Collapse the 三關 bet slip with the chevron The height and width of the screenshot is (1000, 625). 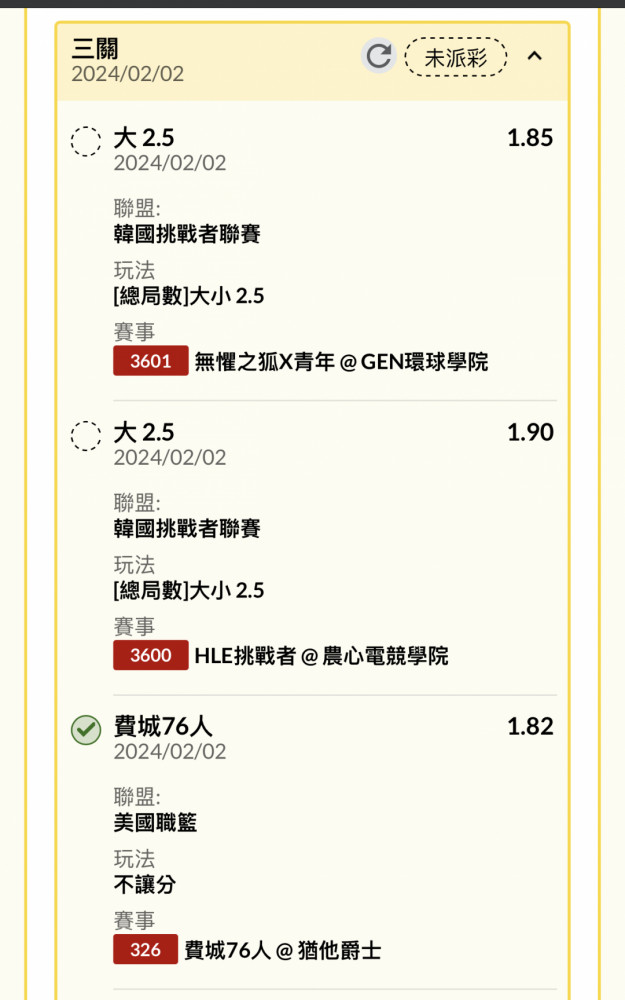coord(534,56)
